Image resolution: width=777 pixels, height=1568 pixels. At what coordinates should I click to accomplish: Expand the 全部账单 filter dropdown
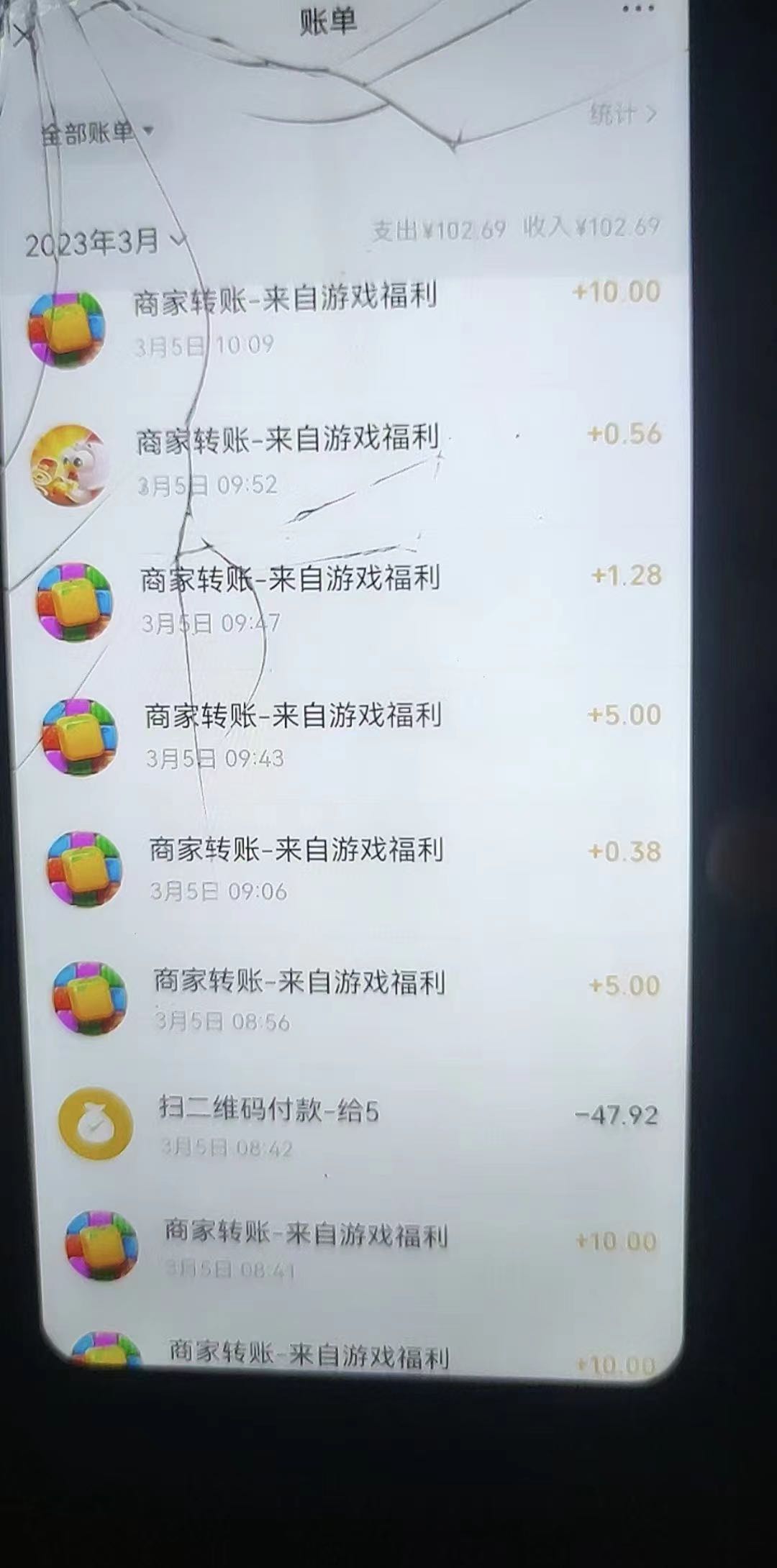tap(96, 132)
